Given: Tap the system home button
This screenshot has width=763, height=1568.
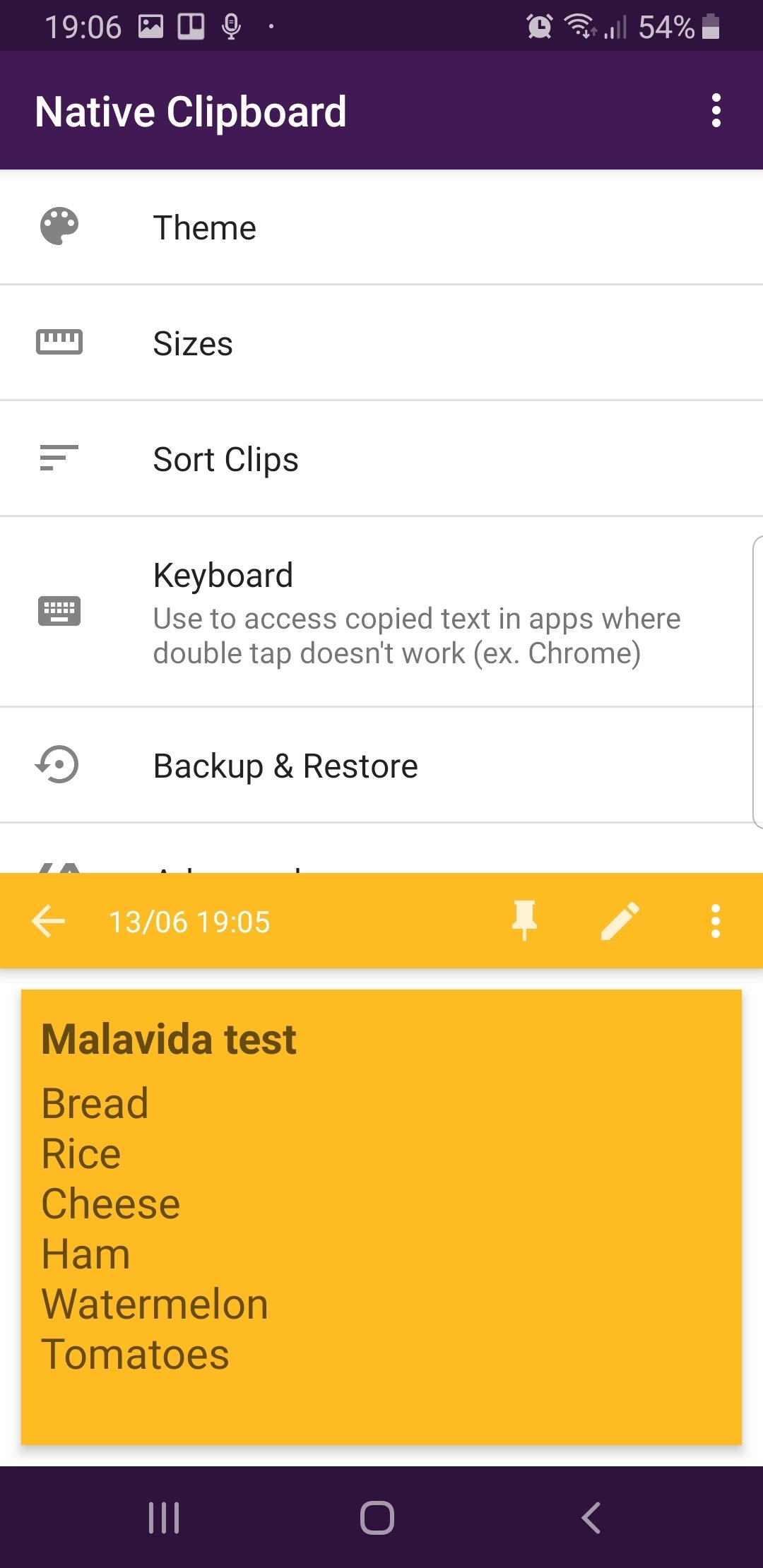Looking at the screenshot, I should [x=377, y=1517].
